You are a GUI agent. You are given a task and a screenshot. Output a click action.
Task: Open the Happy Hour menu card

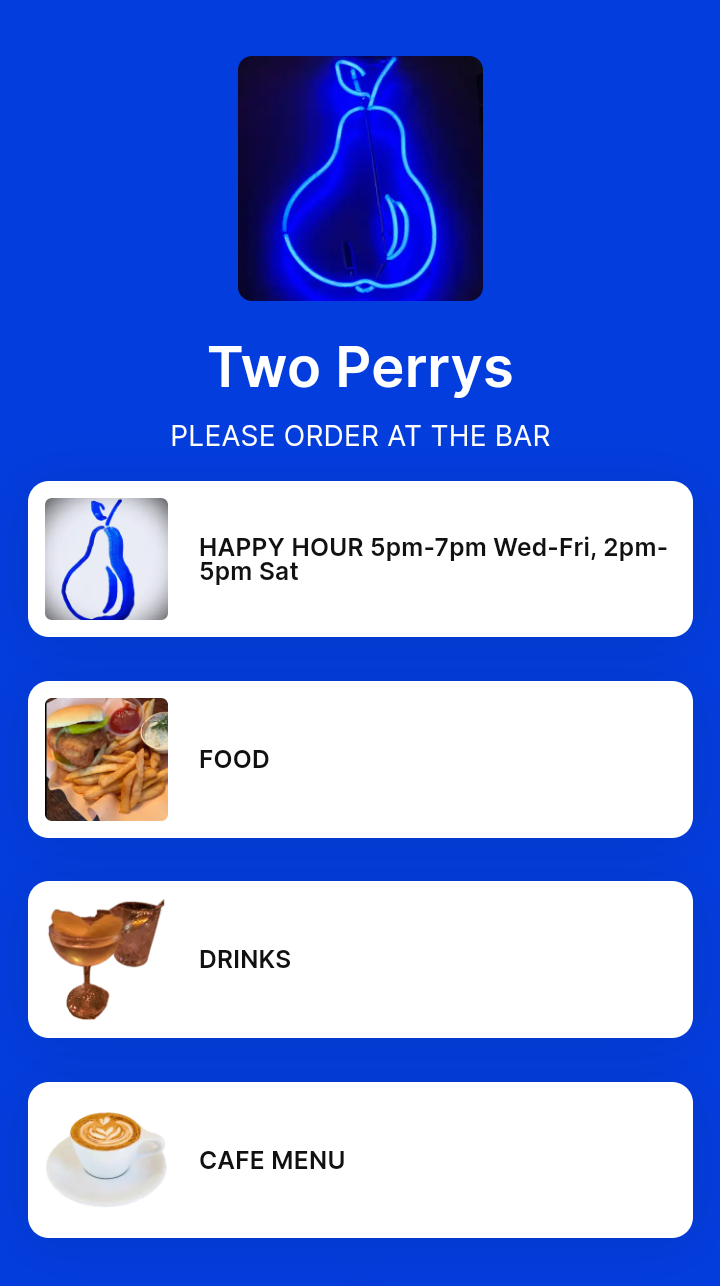coord(360,559)
